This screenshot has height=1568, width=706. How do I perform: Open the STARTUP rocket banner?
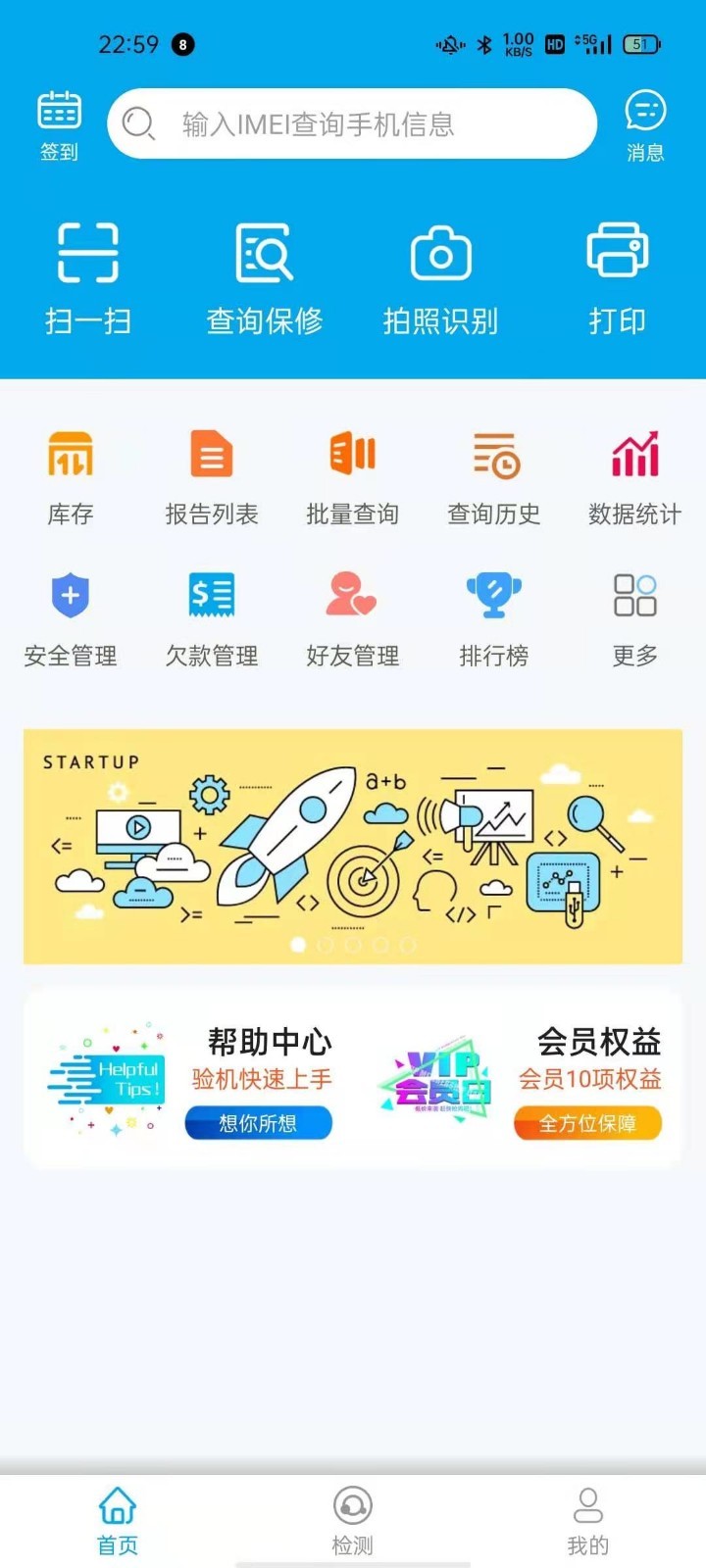[x=353, y=846]
